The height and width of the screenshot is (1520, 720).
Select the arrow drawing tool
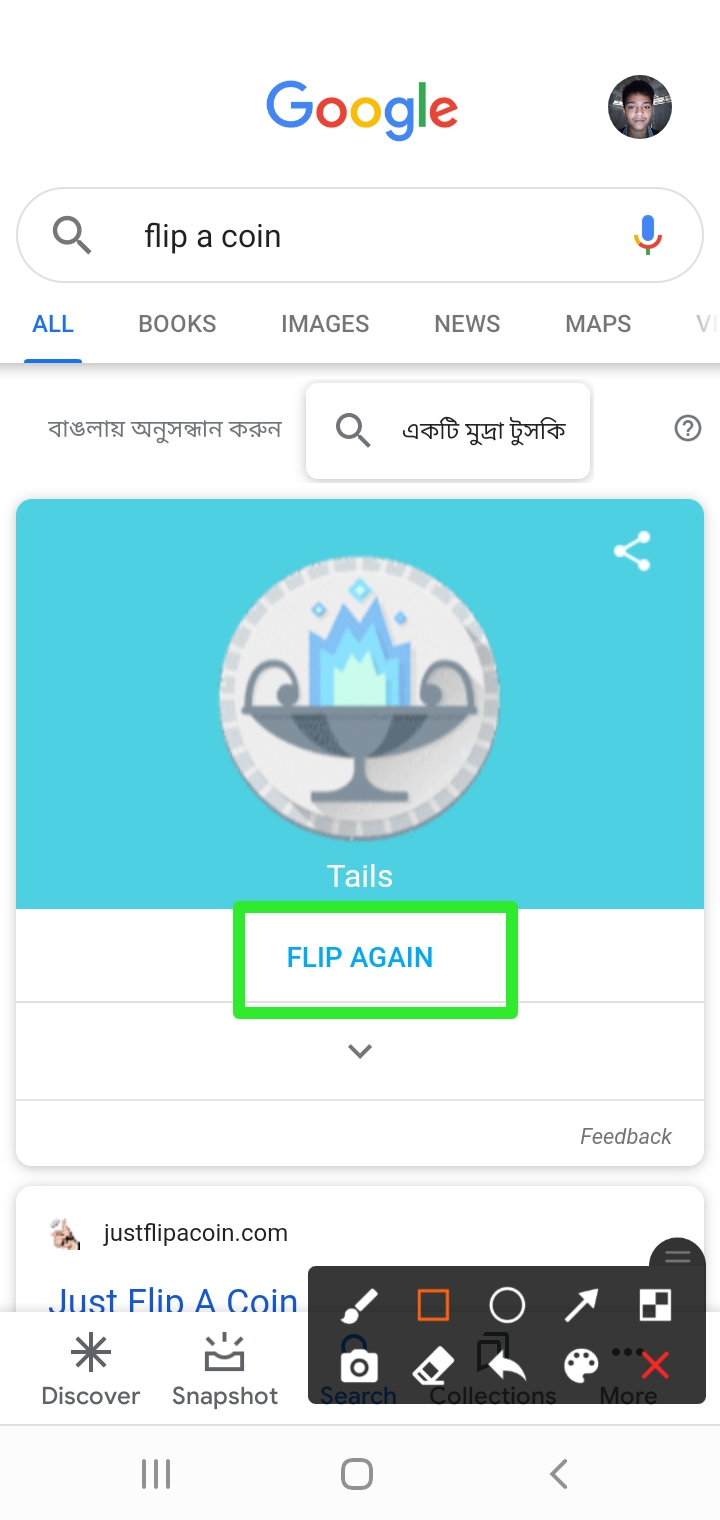(x=581, y=1304)
